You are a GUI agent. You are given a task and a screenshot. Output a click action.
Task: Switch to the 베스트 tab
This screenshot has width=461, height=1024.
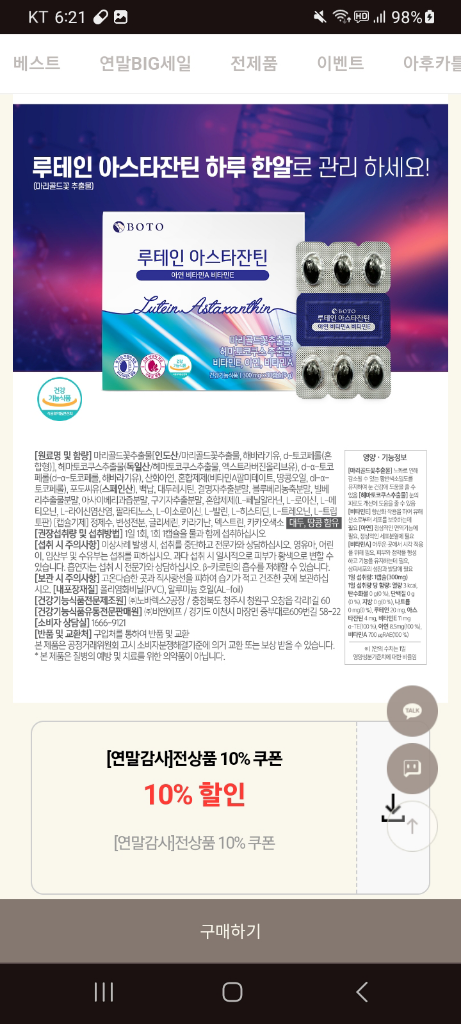(x=37, y=63)
